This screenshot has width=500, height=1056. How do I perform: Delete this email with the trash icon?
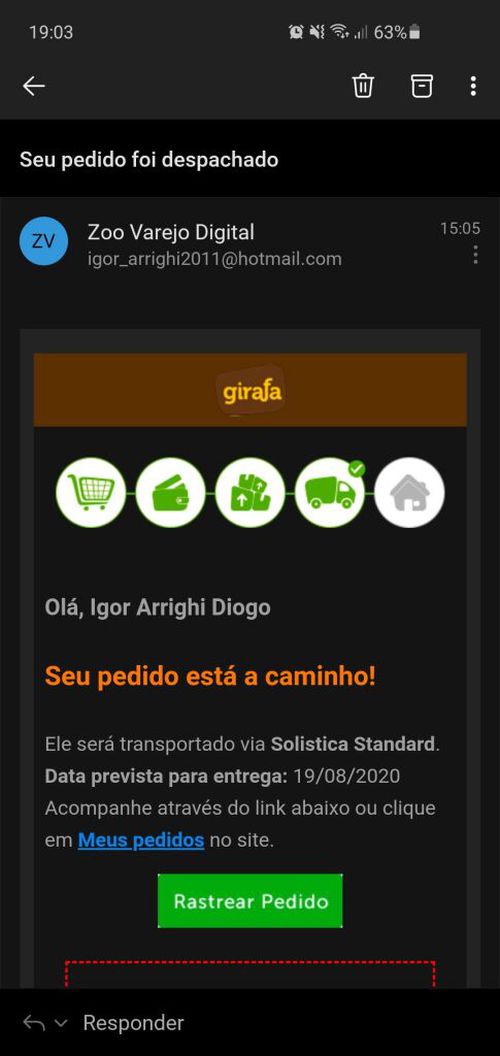click(x=363, y=86)
